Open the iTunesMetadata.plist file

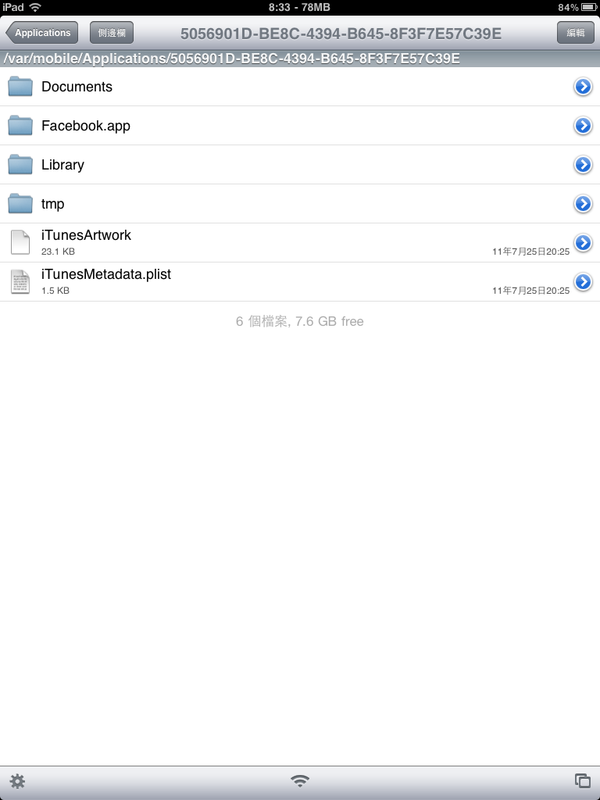106,275
